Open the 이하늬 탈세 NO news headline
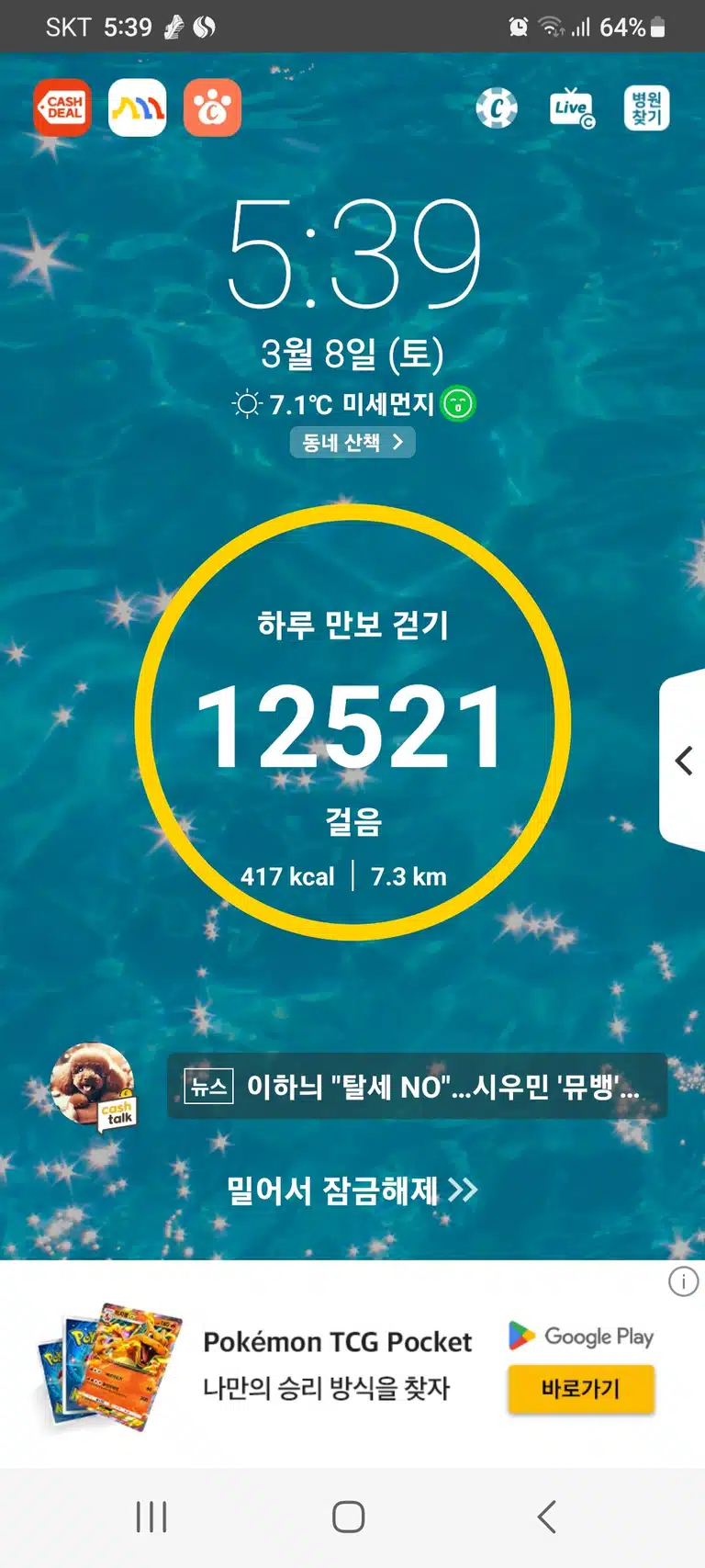The width and height of the screenshot is (705, 1568). (x=417, y=1087)
